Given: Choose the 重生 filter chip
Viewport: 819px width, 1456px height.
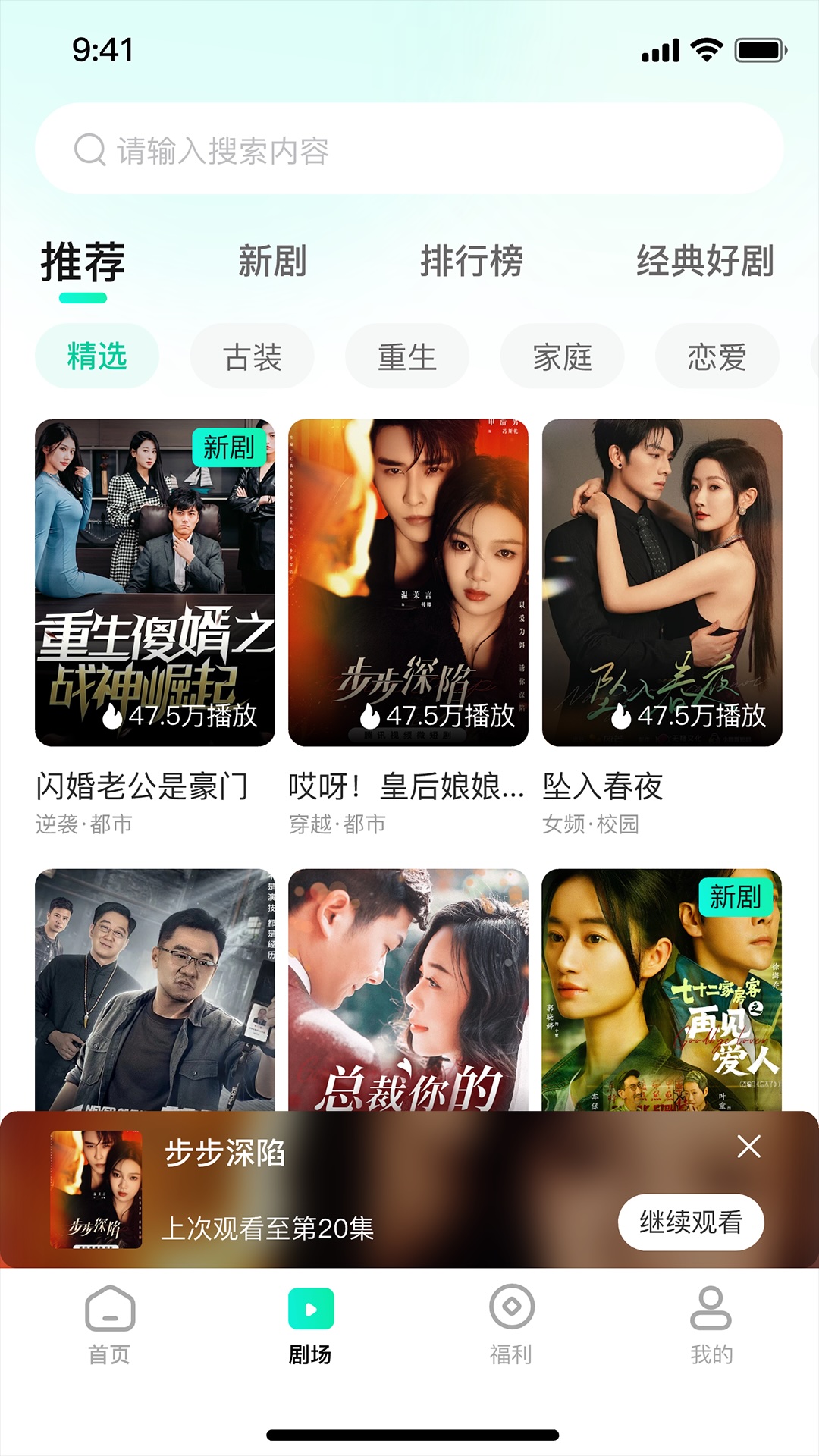Looking at the screenshot, I should pyautogui.click(x=406, y=356).
